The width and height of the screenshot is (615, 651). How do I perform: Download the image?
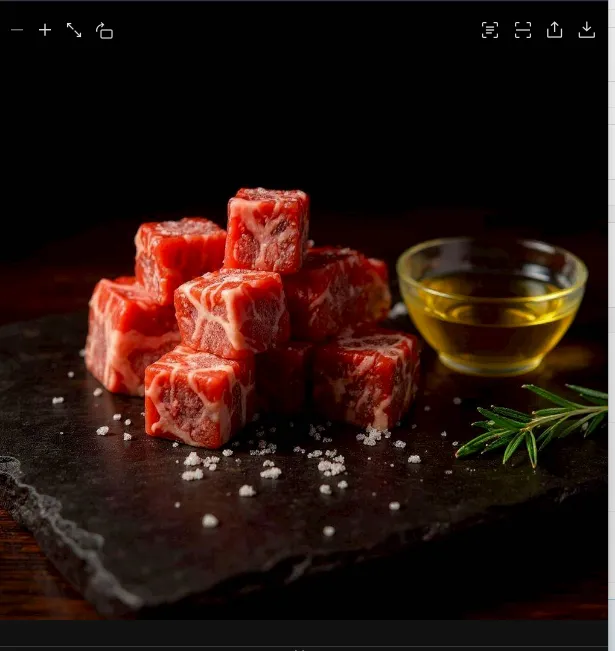pyautogui.click(x=587, y=30)
